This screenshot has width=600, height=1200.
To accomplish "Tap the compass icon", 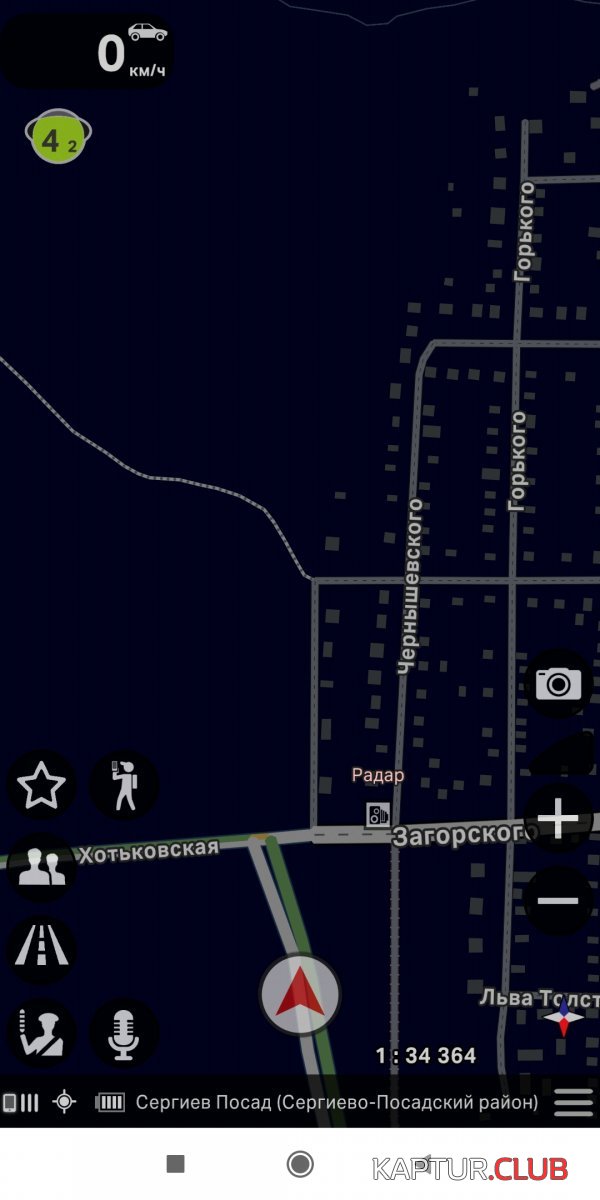I will pos(564,1017).
